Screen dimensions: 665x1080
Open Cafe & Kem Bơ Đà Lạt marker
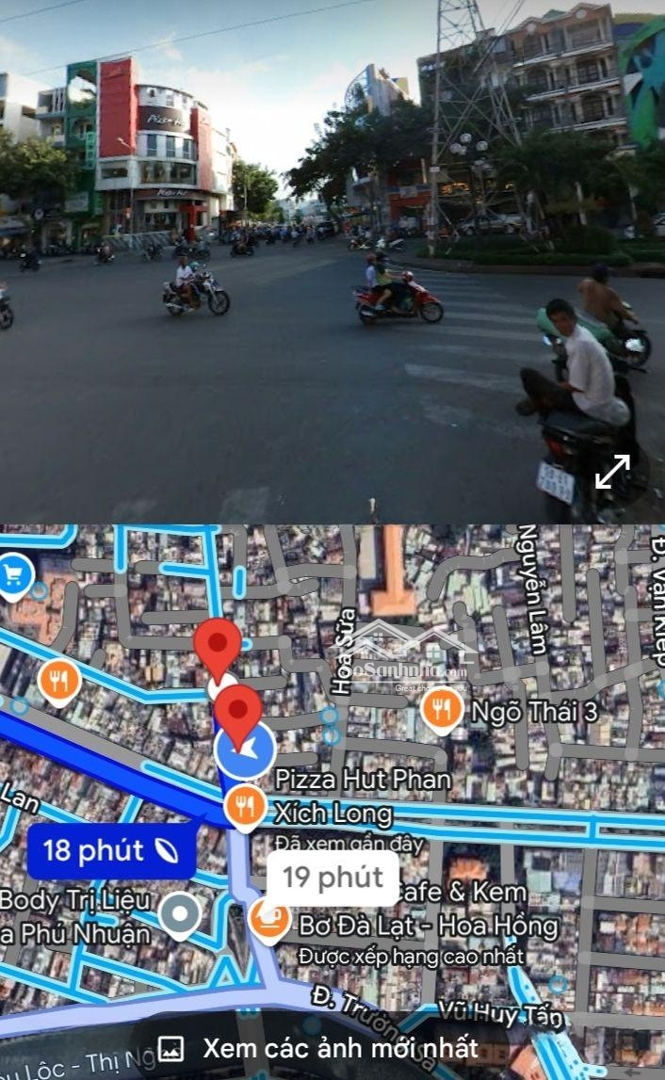coord(269,921)
